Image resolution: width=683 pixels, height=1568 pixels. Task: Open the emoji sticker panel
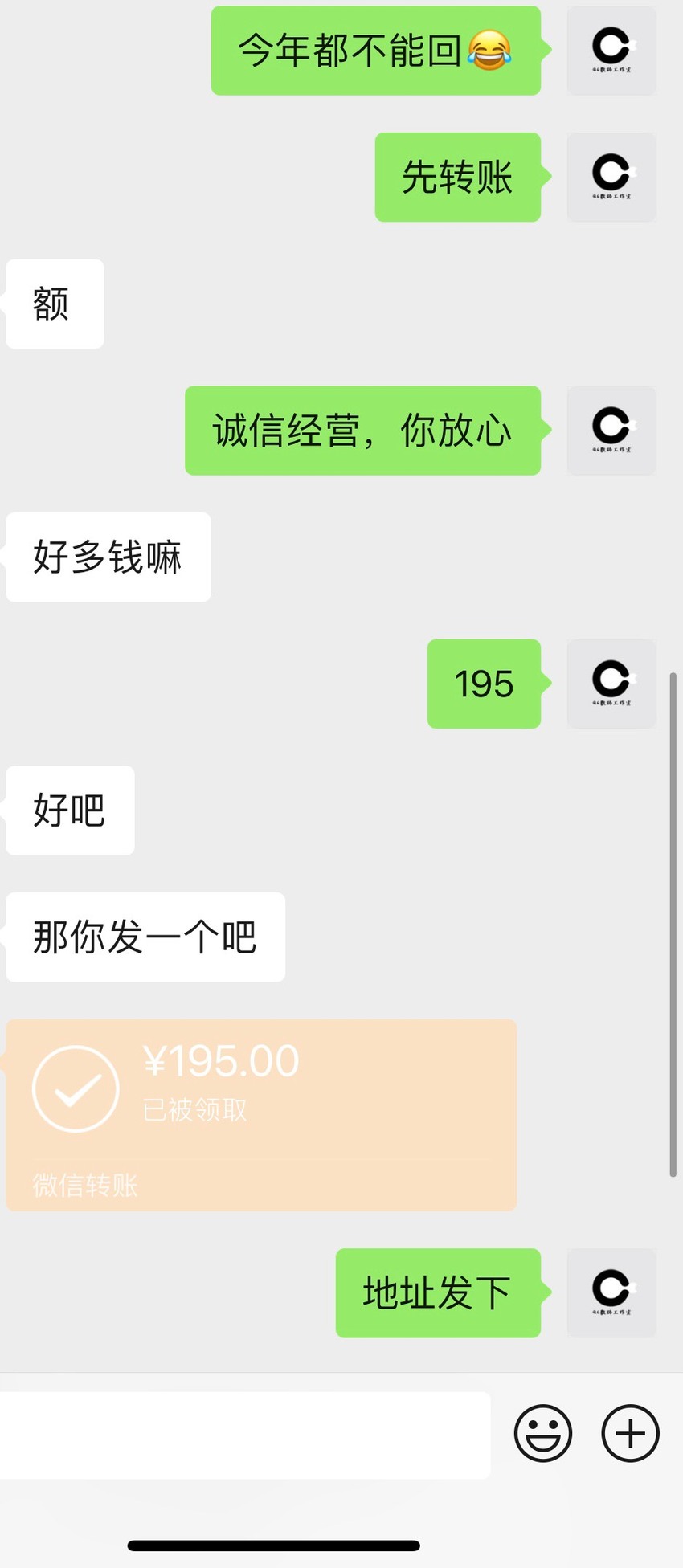pos(543,1433)
